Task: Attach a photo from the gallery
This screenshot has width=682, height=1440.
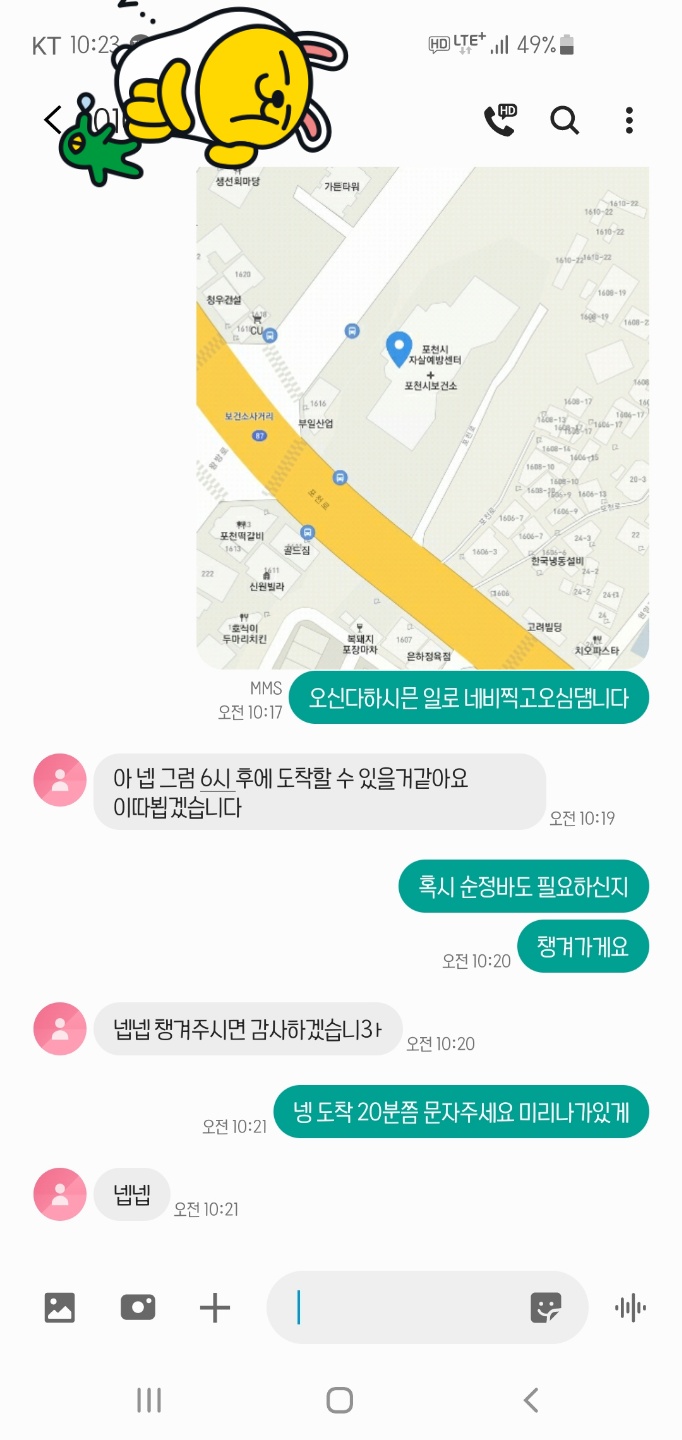Action: [60, 1307]
